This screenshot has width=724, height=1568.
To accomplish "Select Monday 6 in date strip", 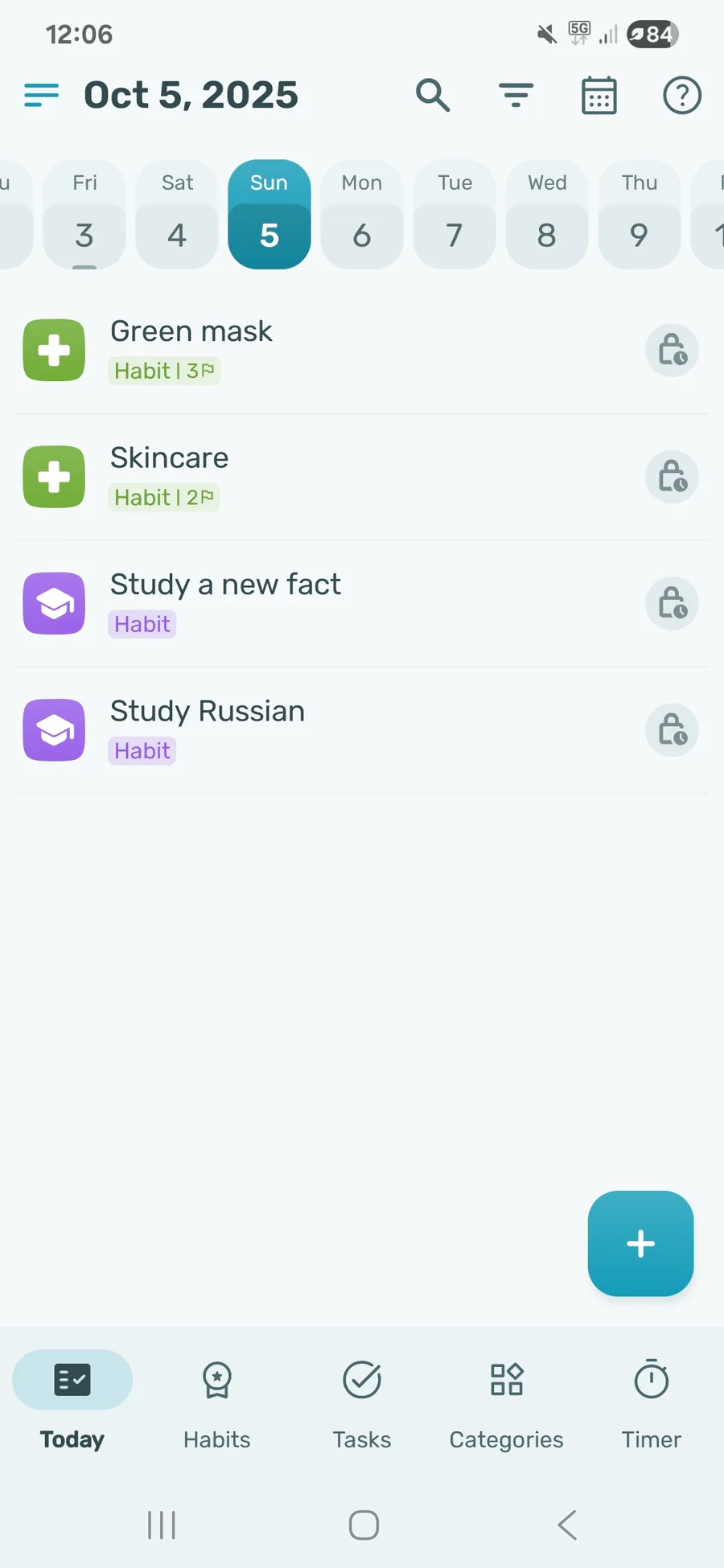I will 362,215.
